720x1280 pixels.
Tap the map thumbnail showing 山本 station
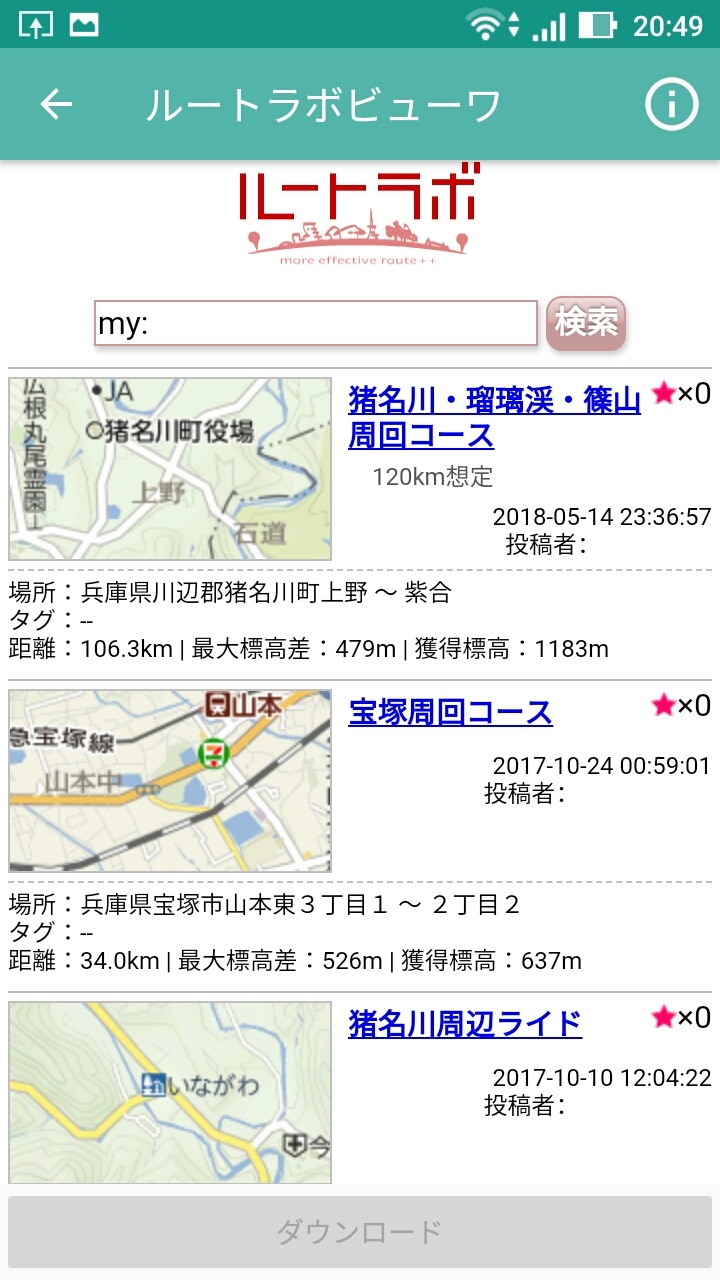click(x=170, y=781)
